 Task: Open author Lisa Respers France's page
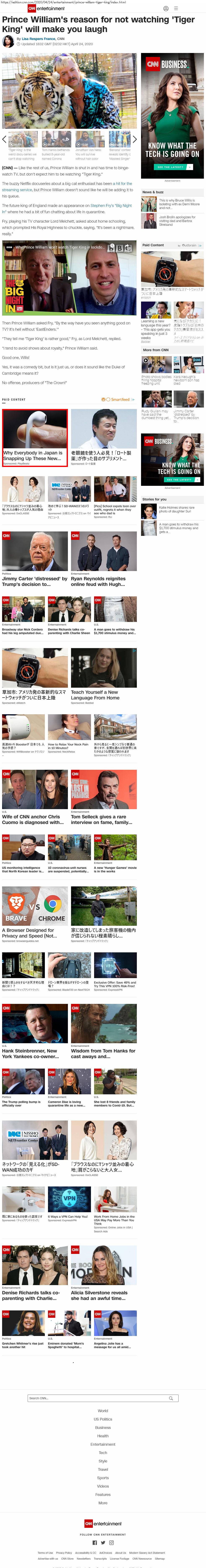(x=36, y=38)
